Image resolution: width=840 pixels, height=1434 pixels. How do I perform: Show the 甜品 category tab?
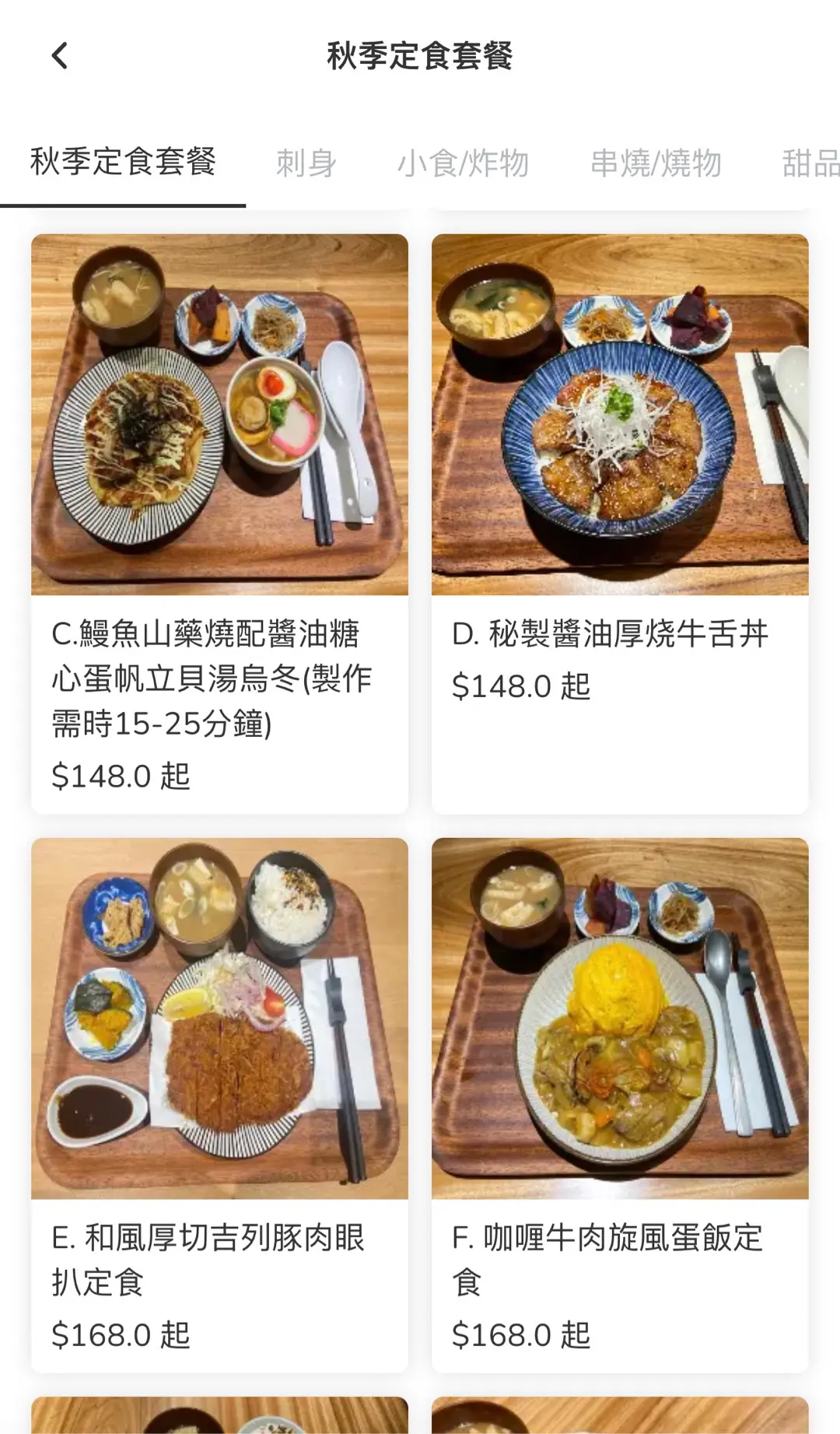(810, 163)
